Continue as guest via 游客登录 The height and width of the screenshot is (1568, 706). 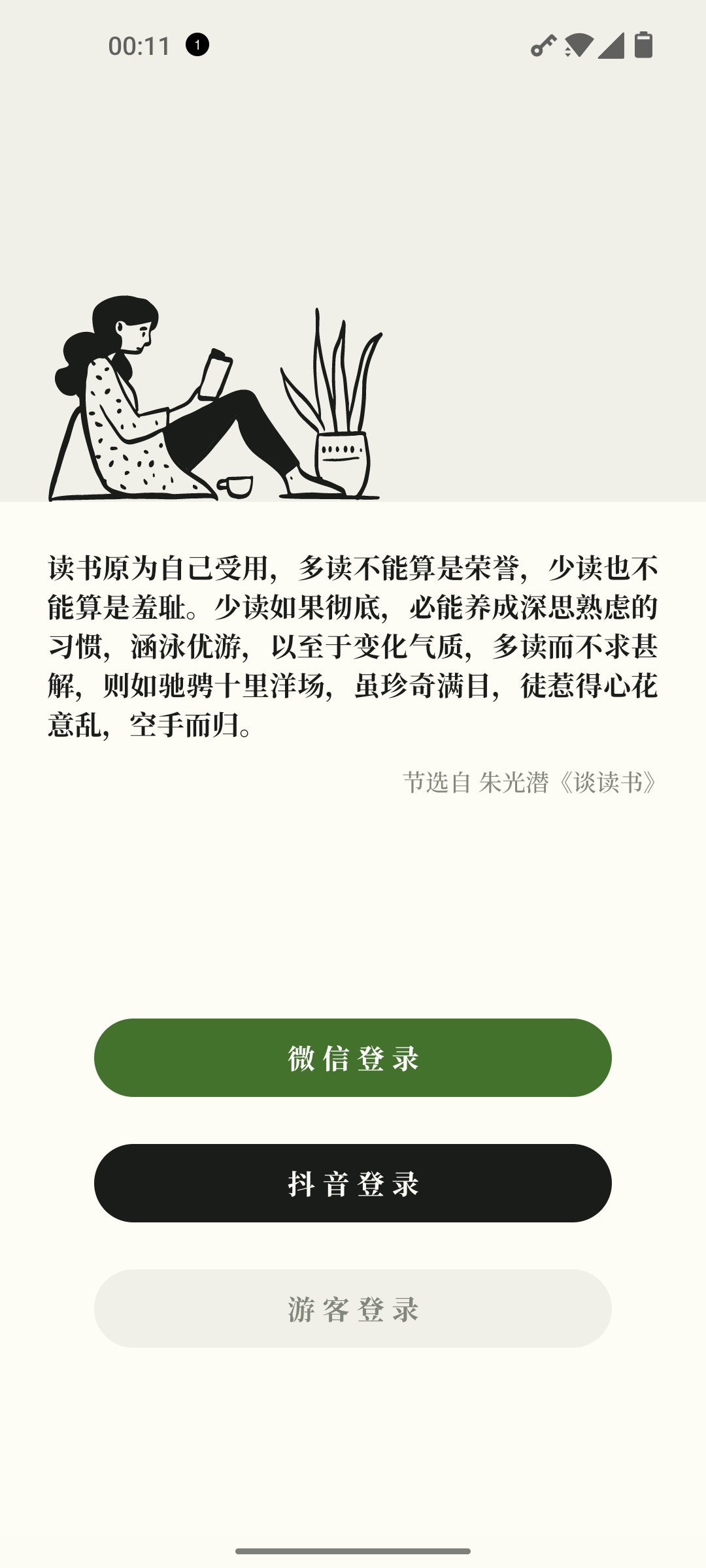pyautogui.click(x=353, y=1309)
